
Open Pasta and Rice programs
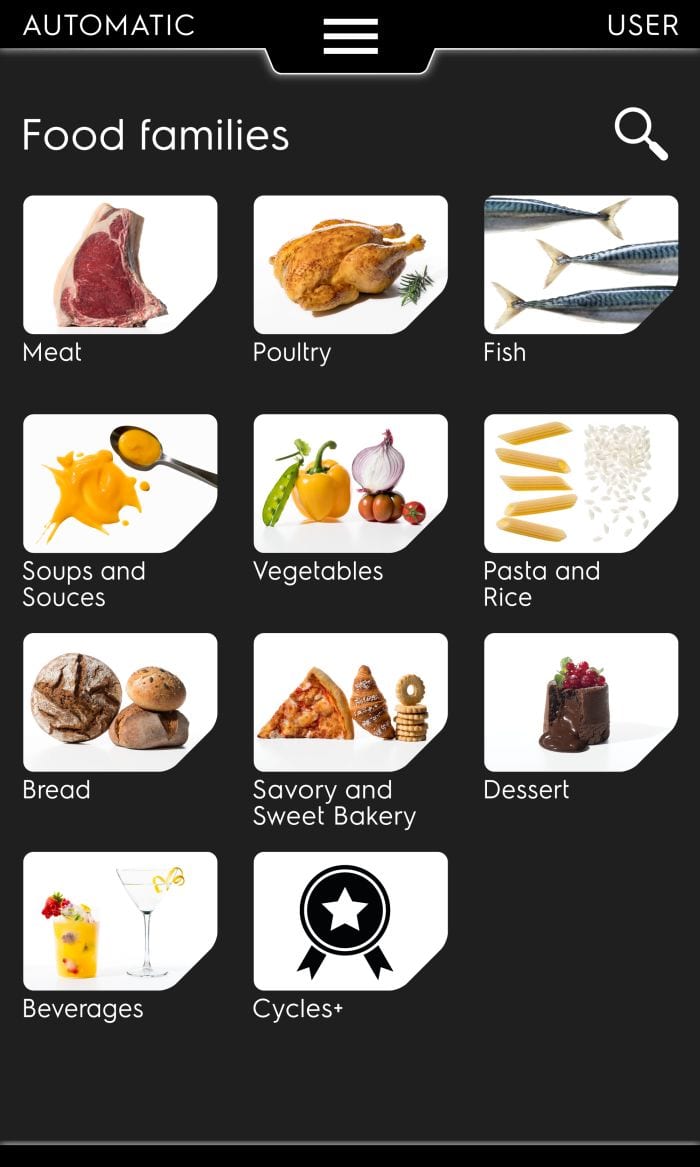[581, 483]
